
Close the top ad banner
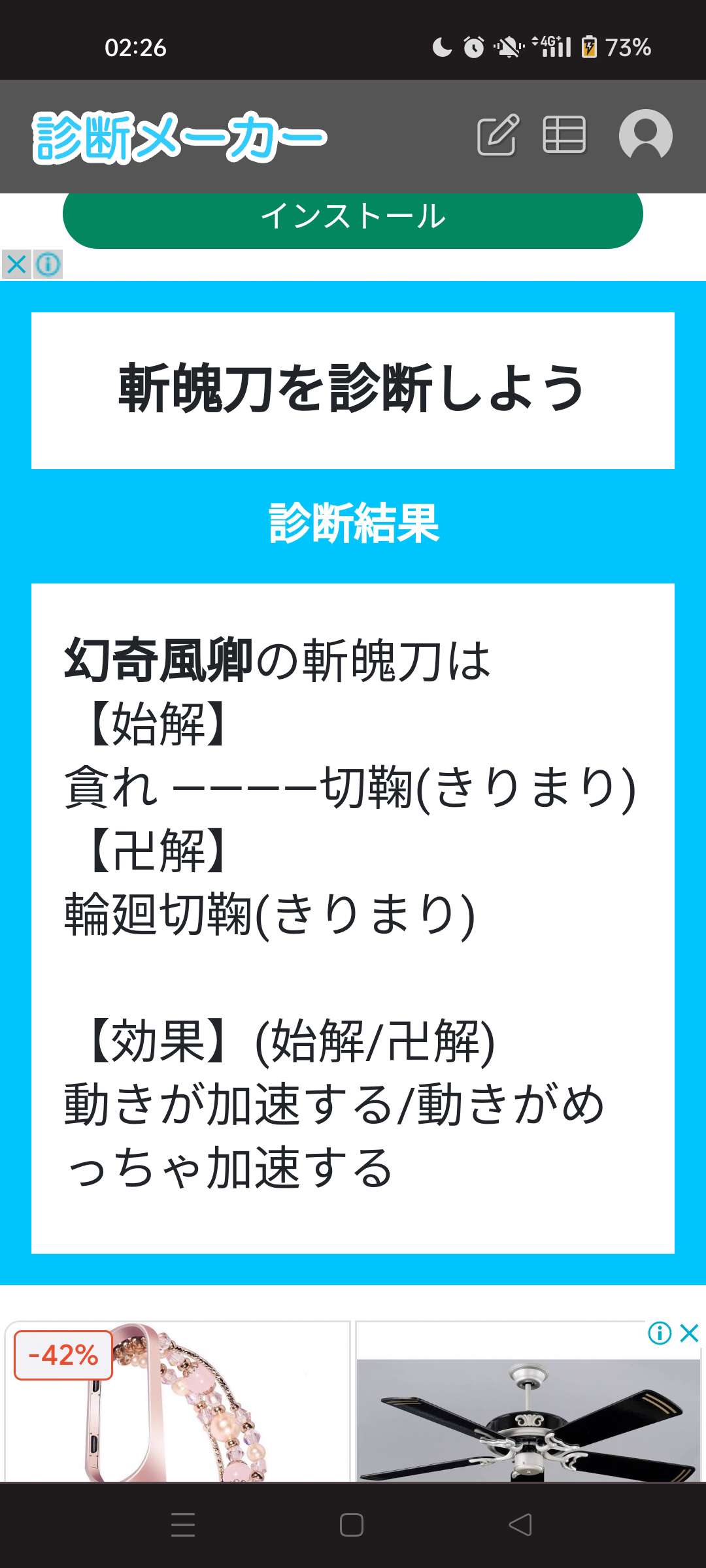point(16,265)
